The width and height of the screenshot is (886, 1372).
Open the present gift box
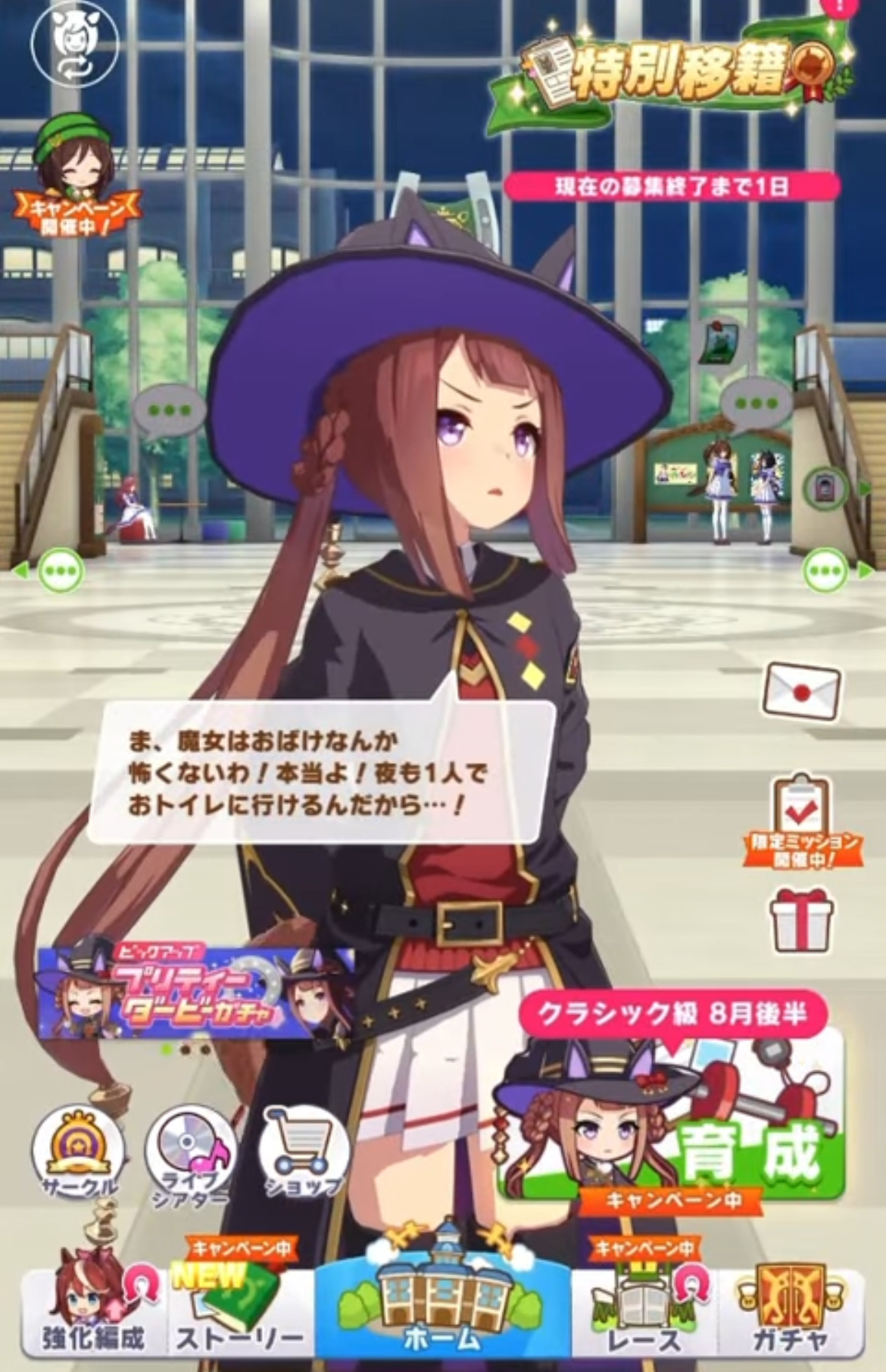(802, 920)
